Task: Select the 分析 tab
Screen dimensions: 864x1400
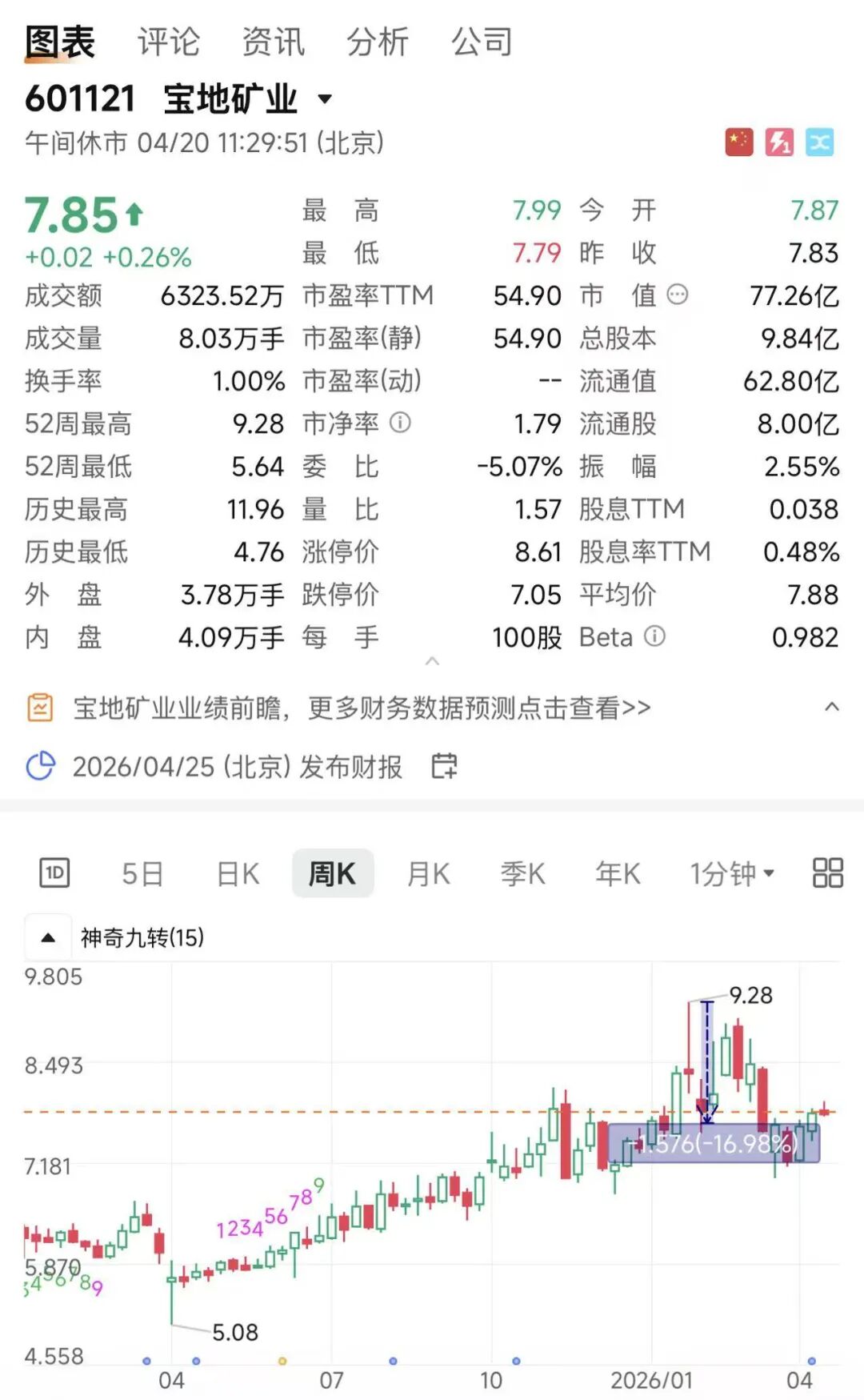Action: 378,42
